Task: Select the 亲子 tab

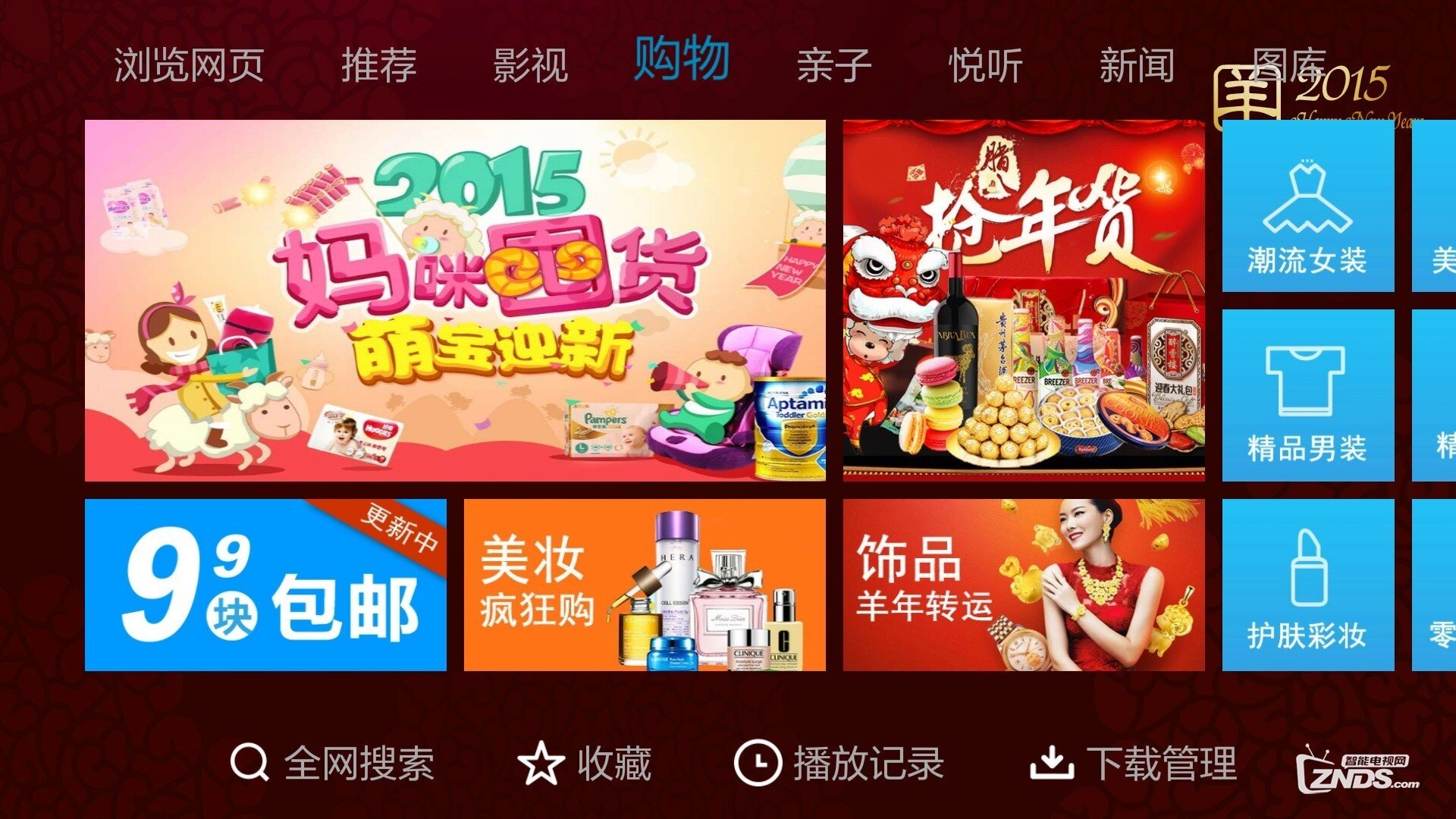Action: point(833,65)
